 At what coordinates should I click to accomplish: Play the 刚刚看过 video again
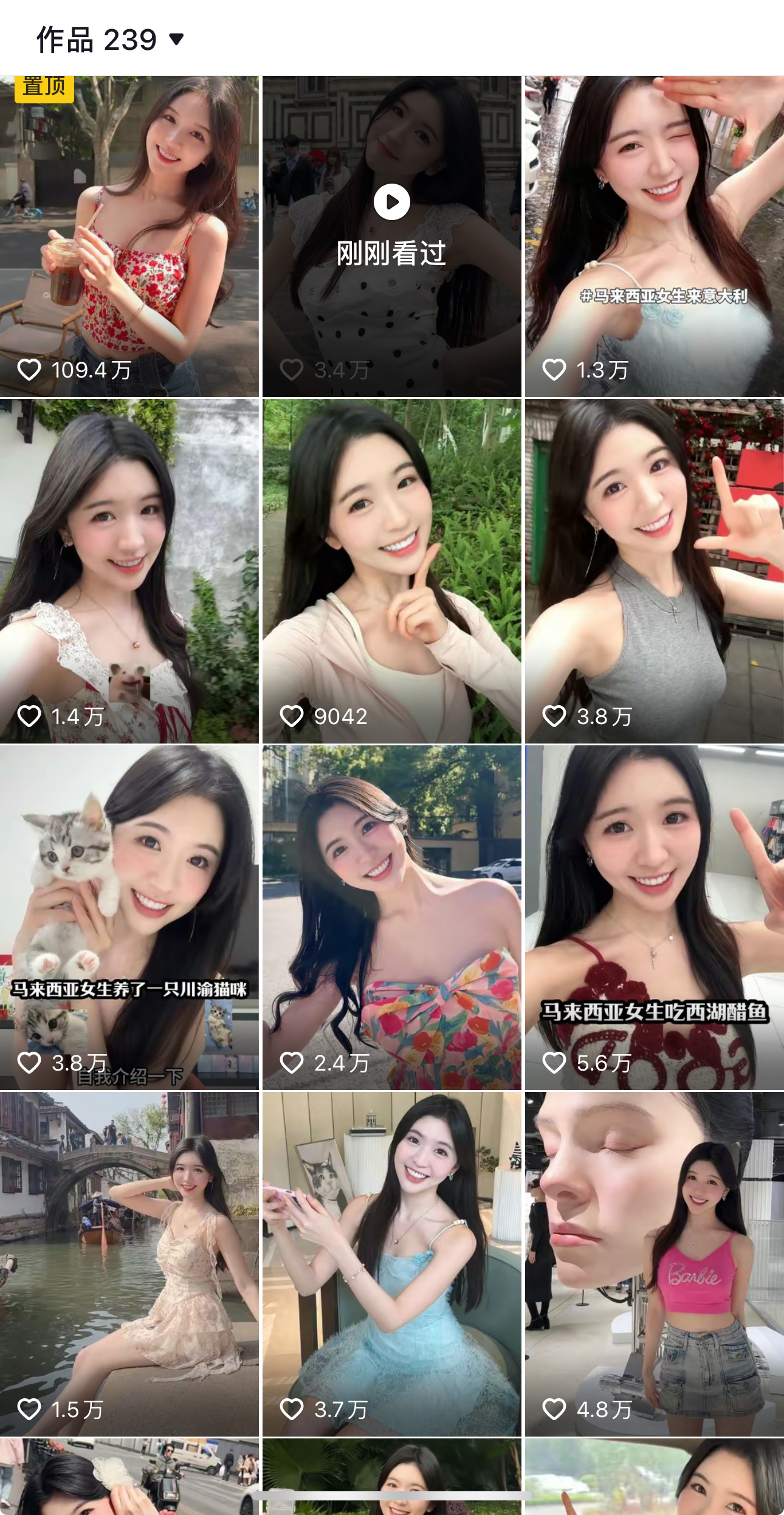coord(391,202)
